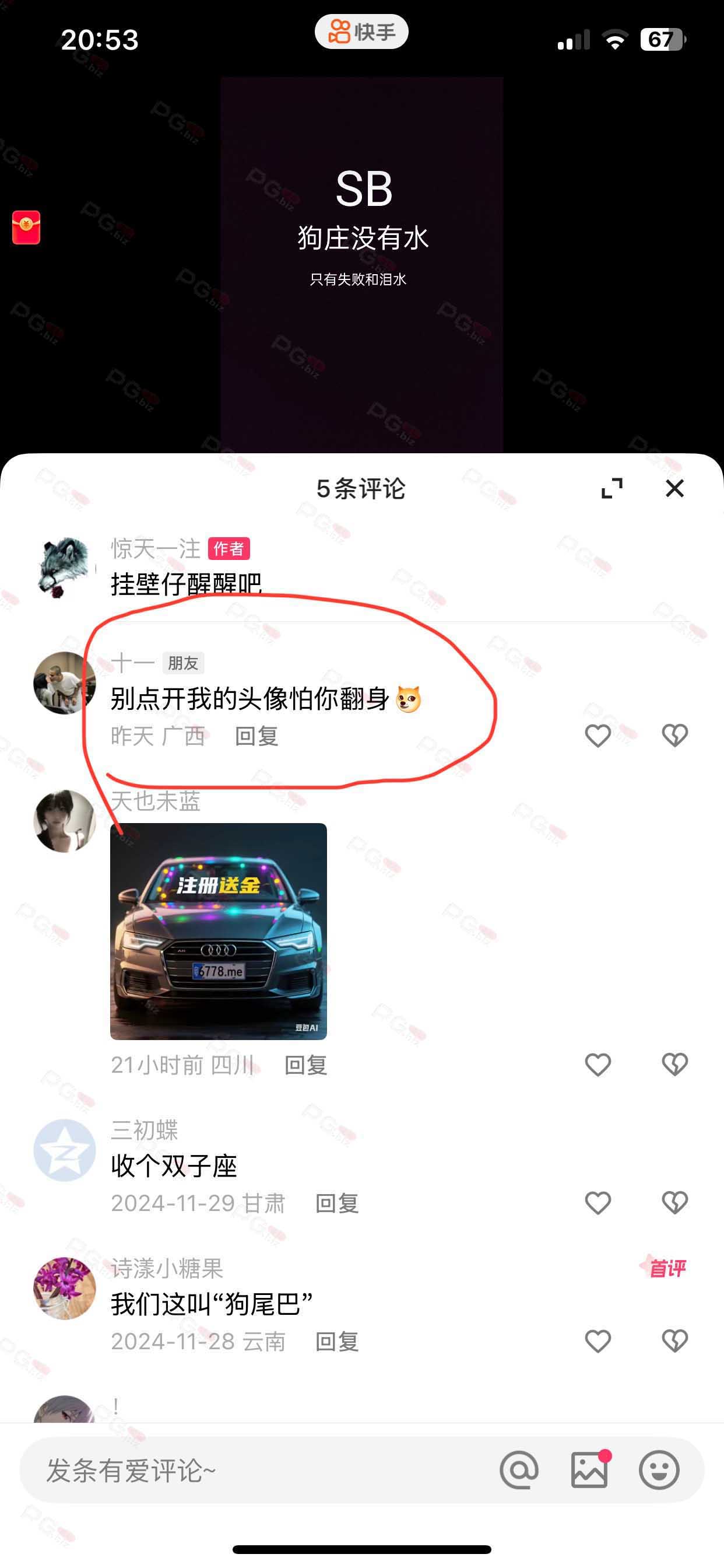Screen dimensions: 724x1568
Task: Reply to 三初蝶's comment
Action: pyautogui.click(x=337, y=1203)
